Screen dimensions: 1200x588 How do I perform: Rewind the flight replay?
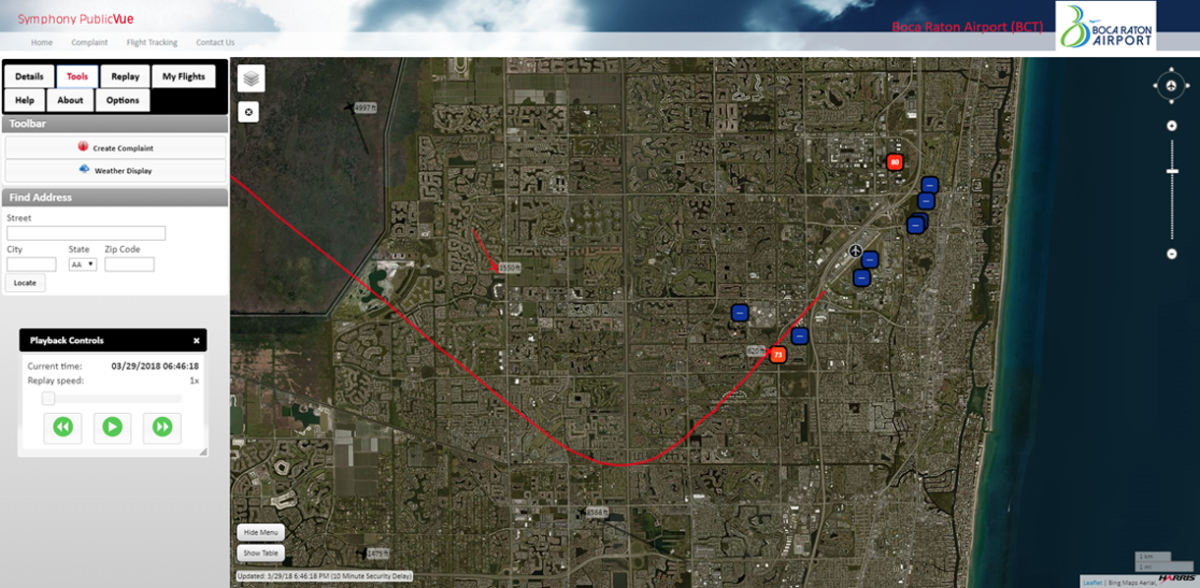click(62, 427)
